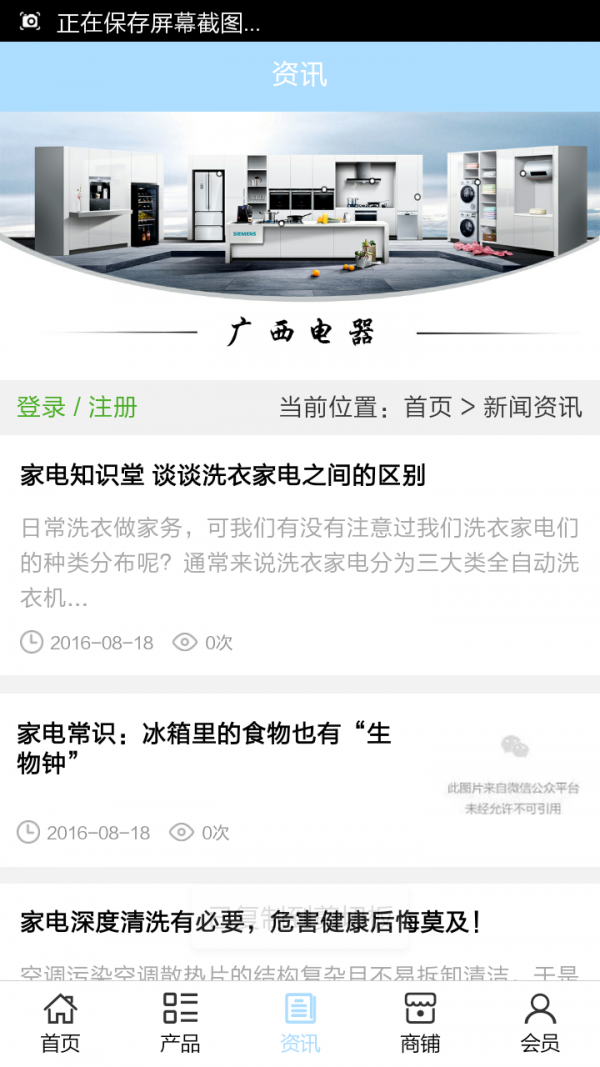Go to the 首页 tab
Screen dimensions: 600x1067
pos(60,1023)
